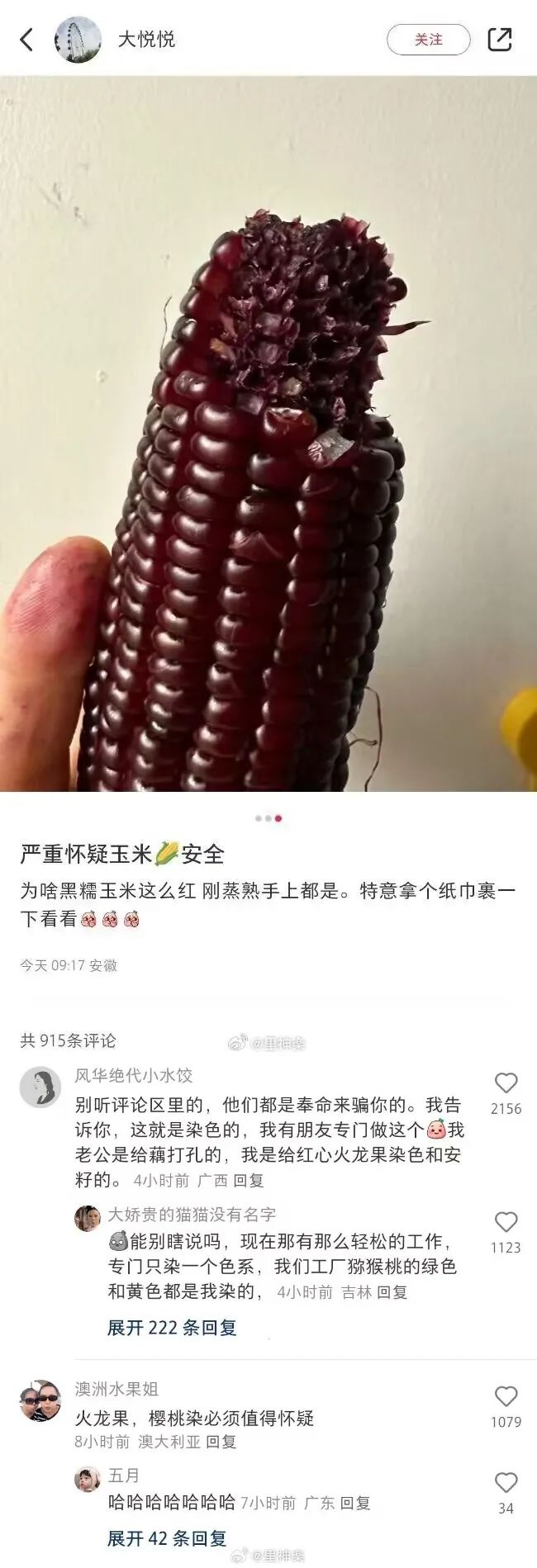Screen dimensions: 537x1568
Task: Go back using the top-left arrow
Action: coord(26,39)
